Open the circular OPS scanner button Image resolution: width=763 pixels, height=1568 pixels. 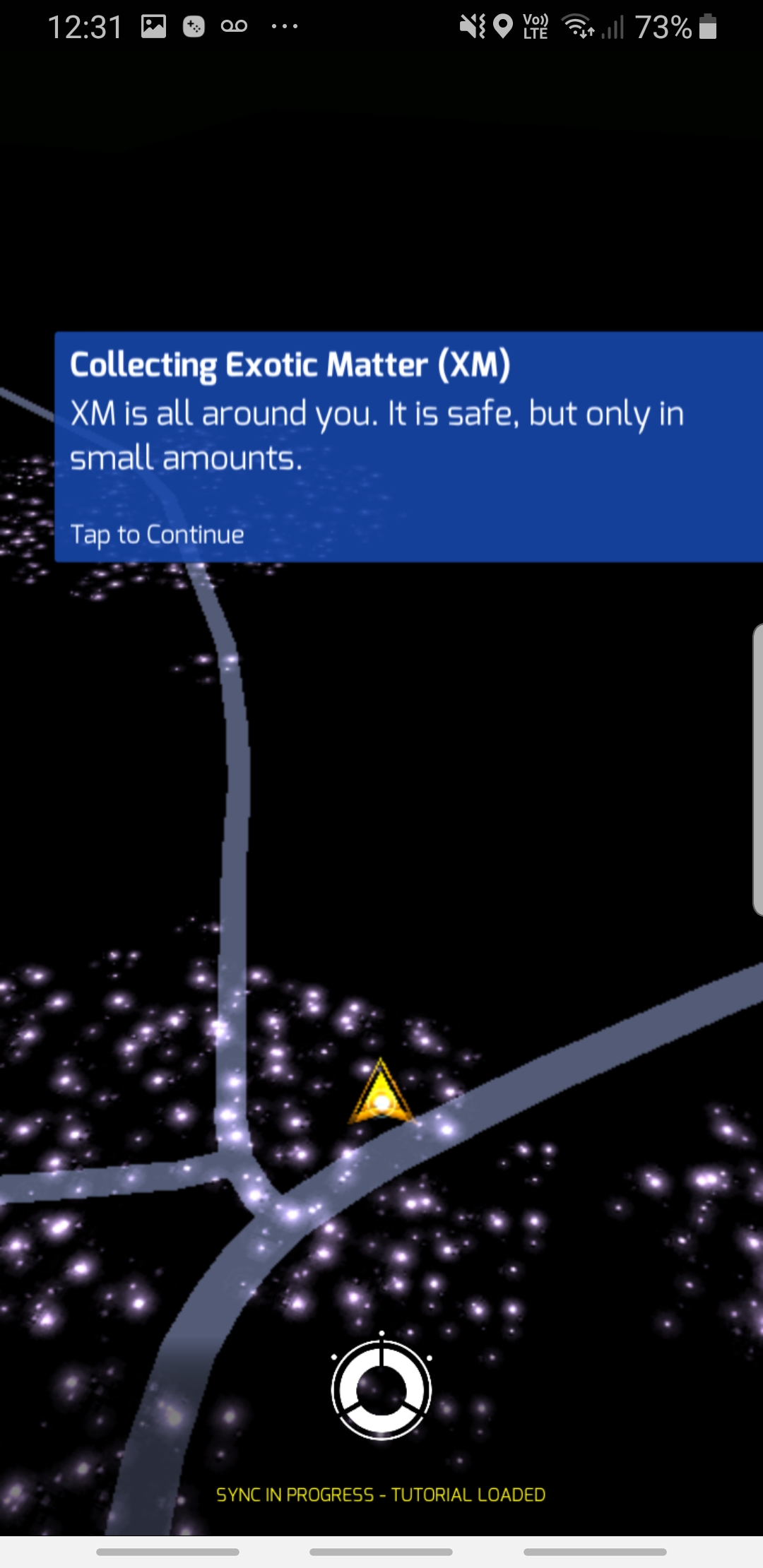[381, 1389]
